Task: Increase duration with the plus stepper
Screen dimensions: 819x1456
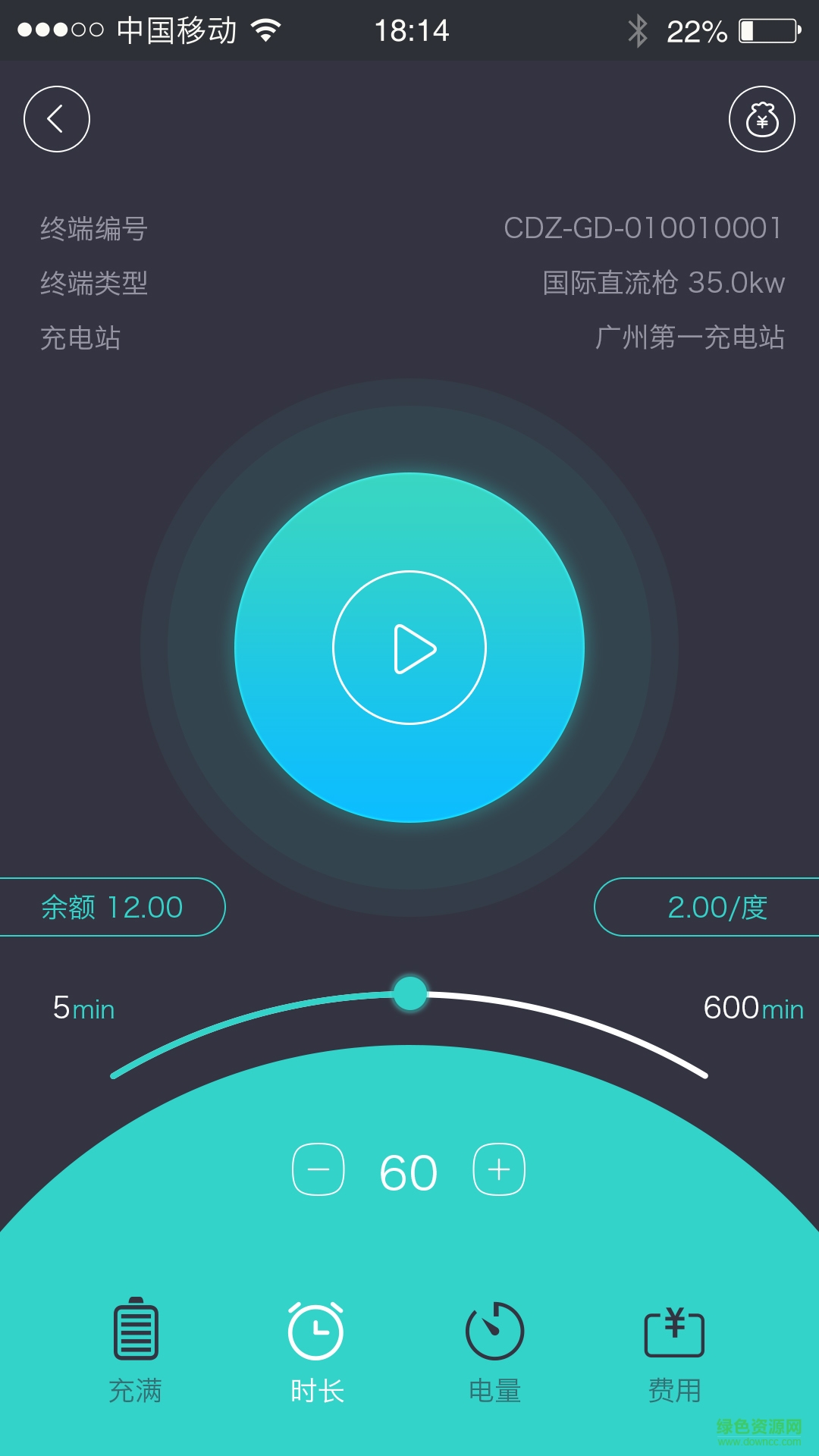Action: [x=499, y=1169]
